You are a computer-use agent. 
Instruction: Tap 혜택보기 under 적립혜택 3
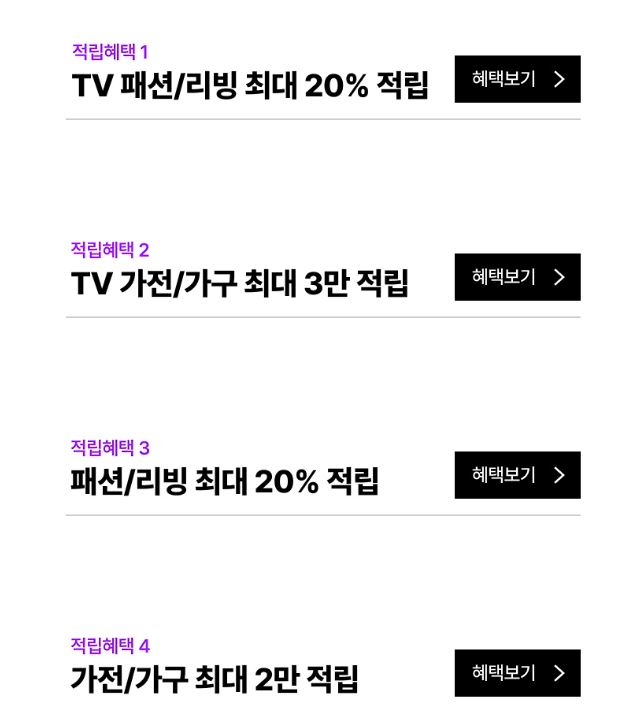pyautogui.click(x=517, y=475)
